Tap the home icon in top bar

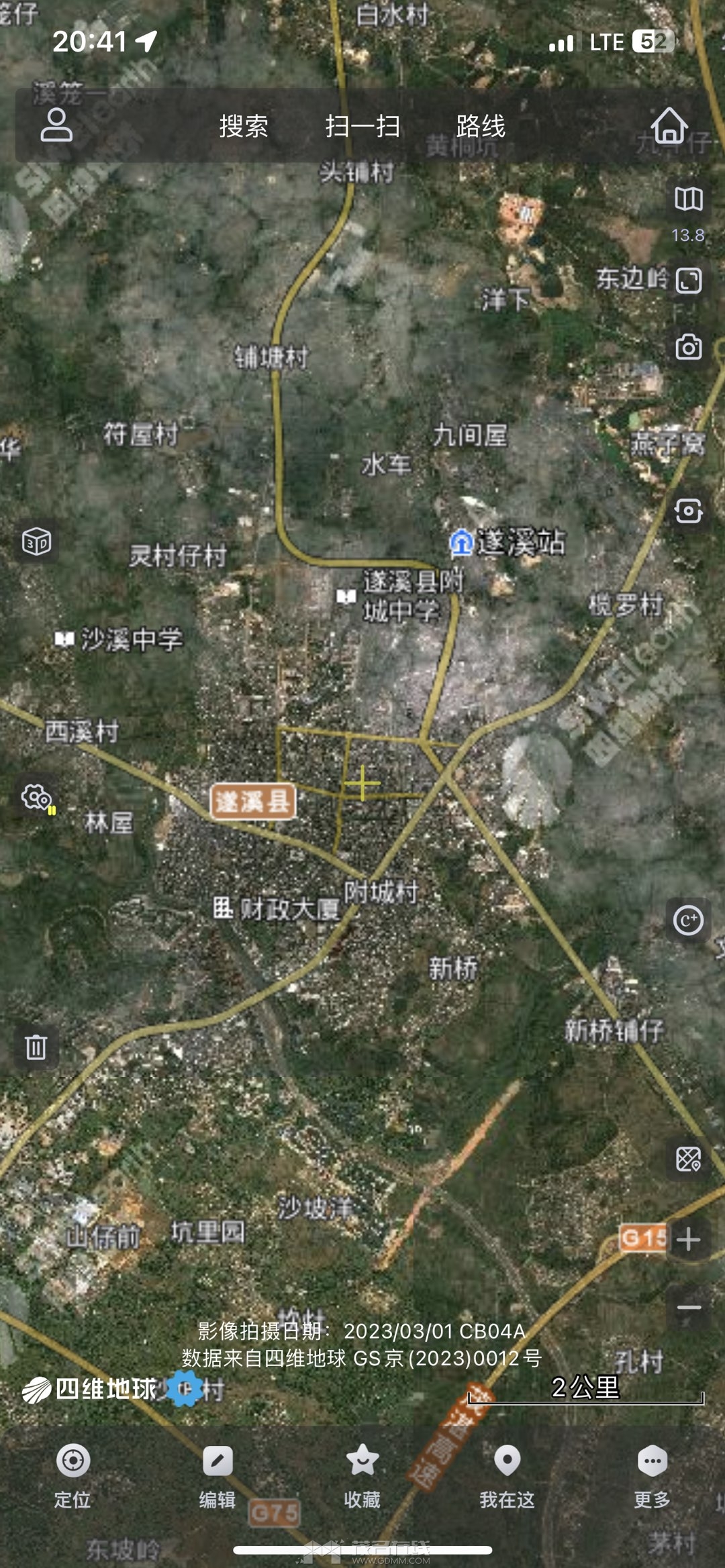pos(669,125)
